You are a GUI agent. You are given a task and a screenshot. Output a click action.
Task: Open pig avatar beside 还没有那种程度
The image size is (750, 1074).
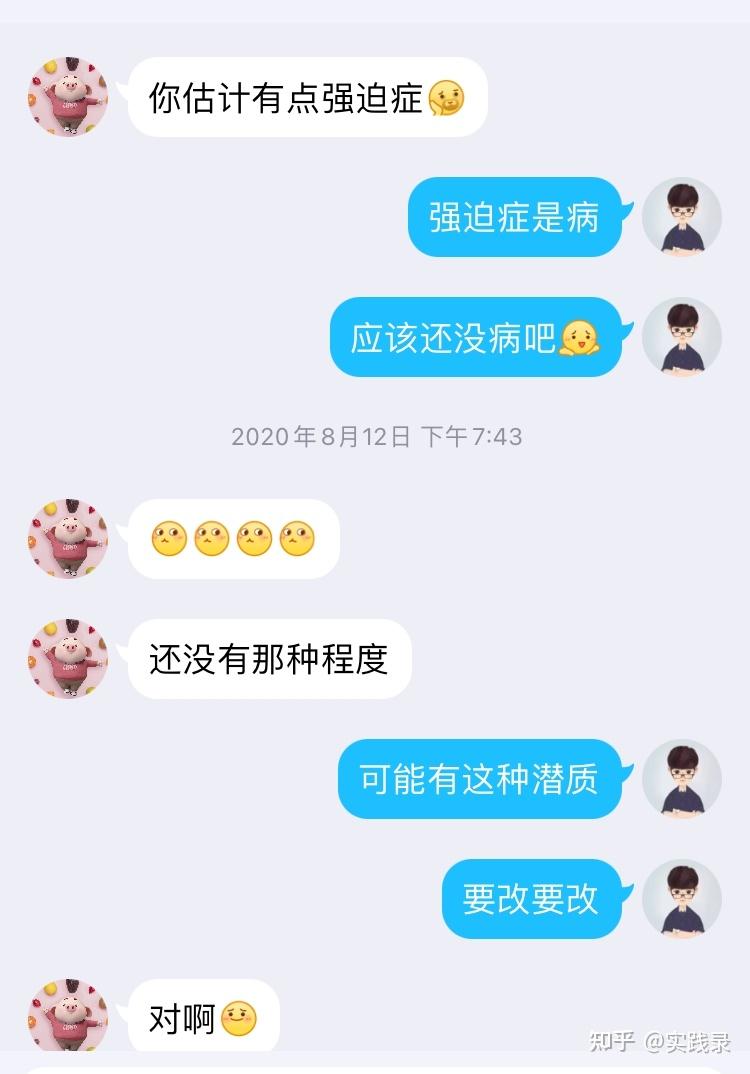click(68, 659)
